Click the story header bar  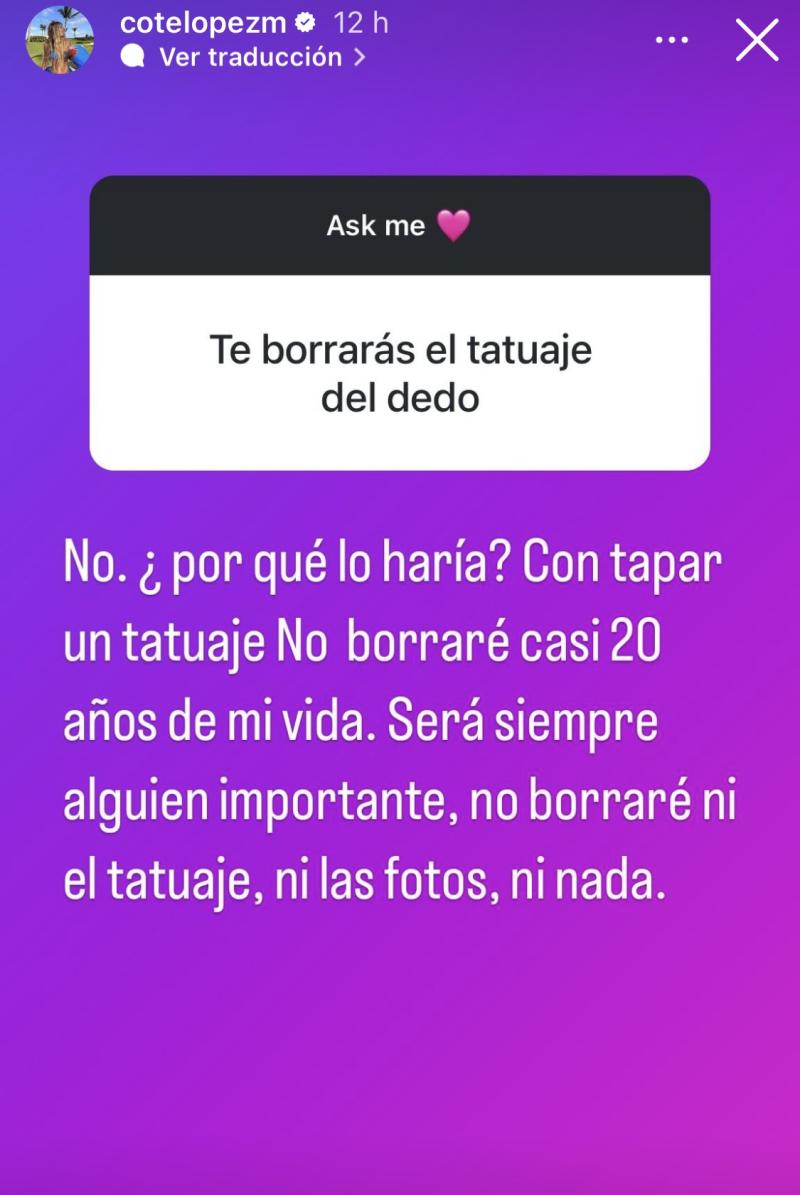(400, 38)
